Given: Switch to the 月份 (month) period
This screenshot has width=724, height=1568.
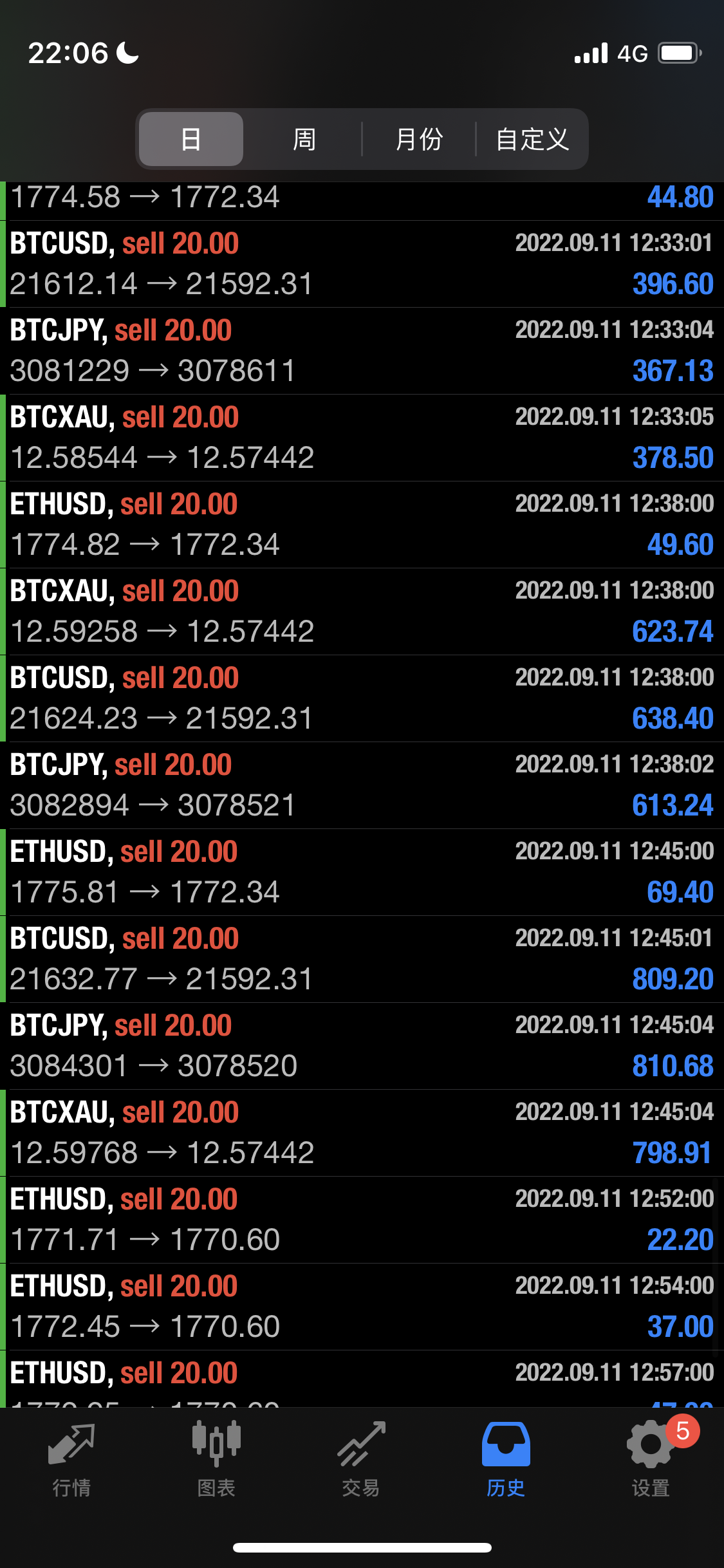Looking at the screenshot, I should [419, 139].
